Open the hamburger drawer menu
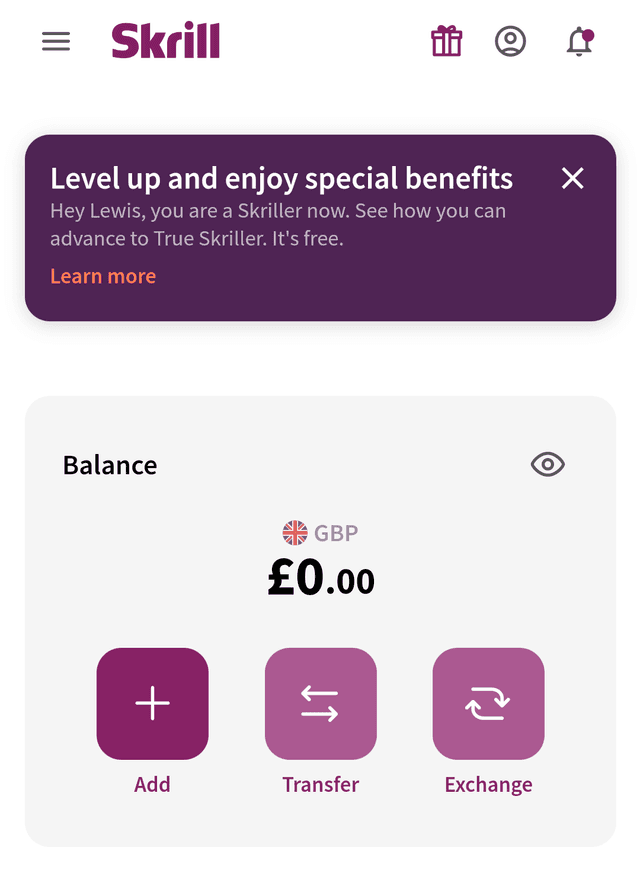 pyautogui.click(x=56, y=41)
